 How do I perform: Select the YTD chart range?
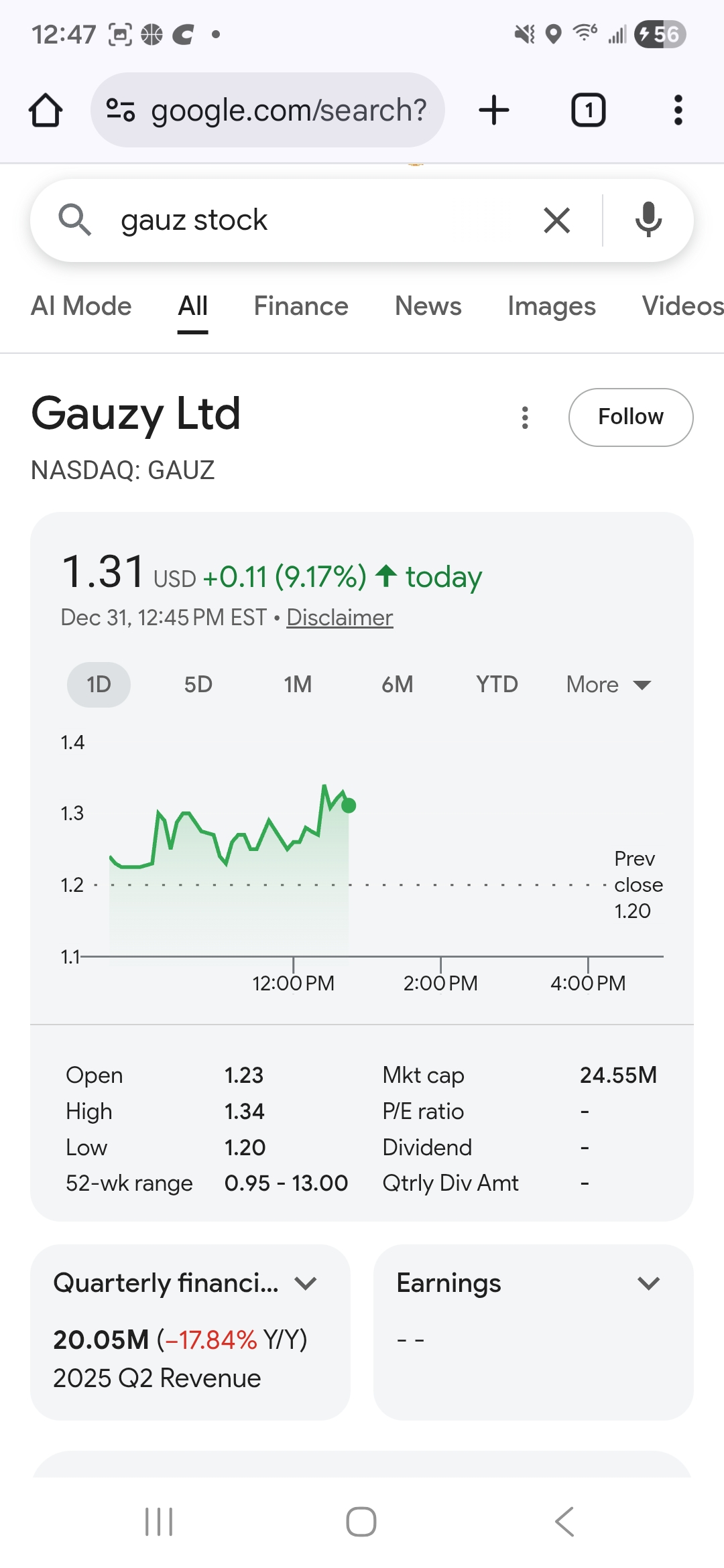[x=497, y=685]
